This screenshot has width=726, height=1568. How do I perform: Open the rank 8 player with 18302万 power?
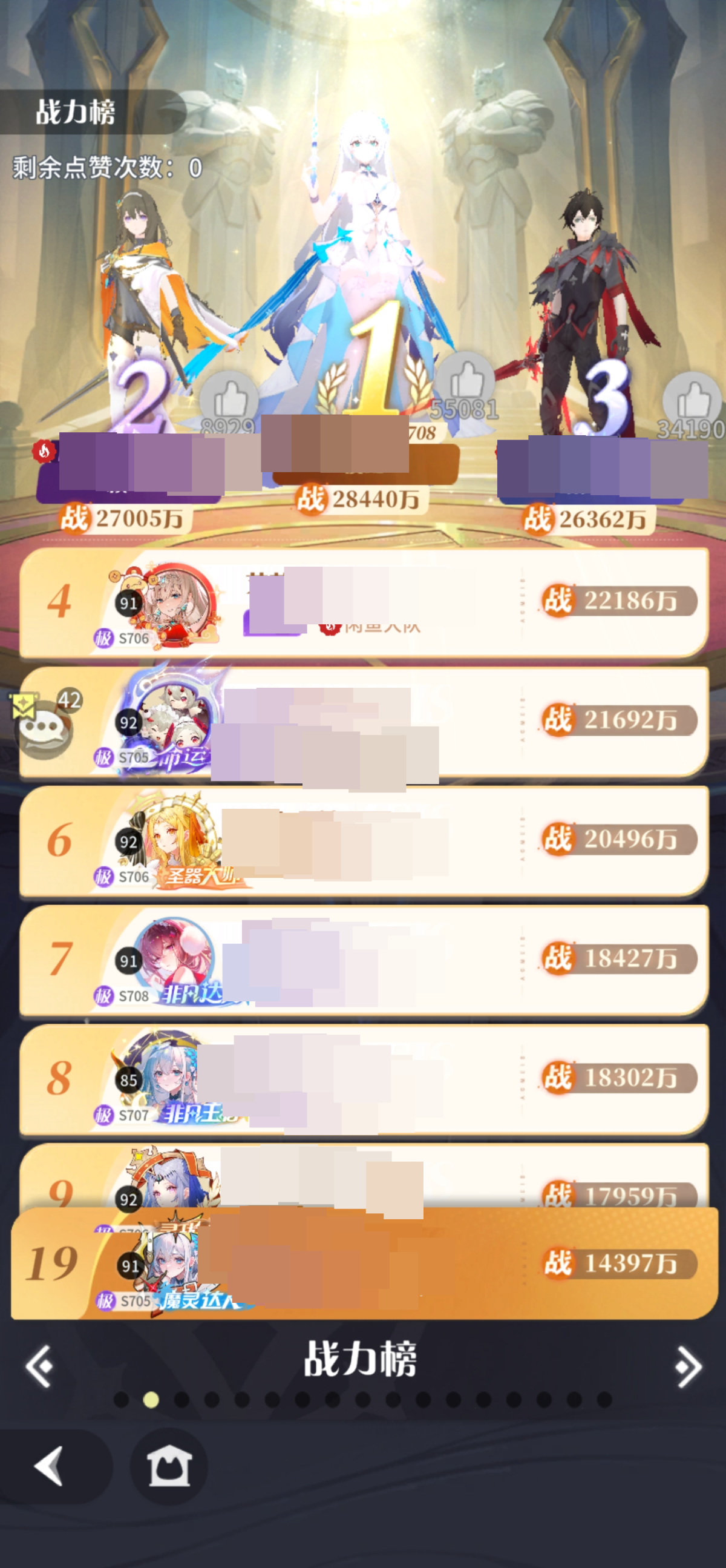click(x=364, y=1079)
